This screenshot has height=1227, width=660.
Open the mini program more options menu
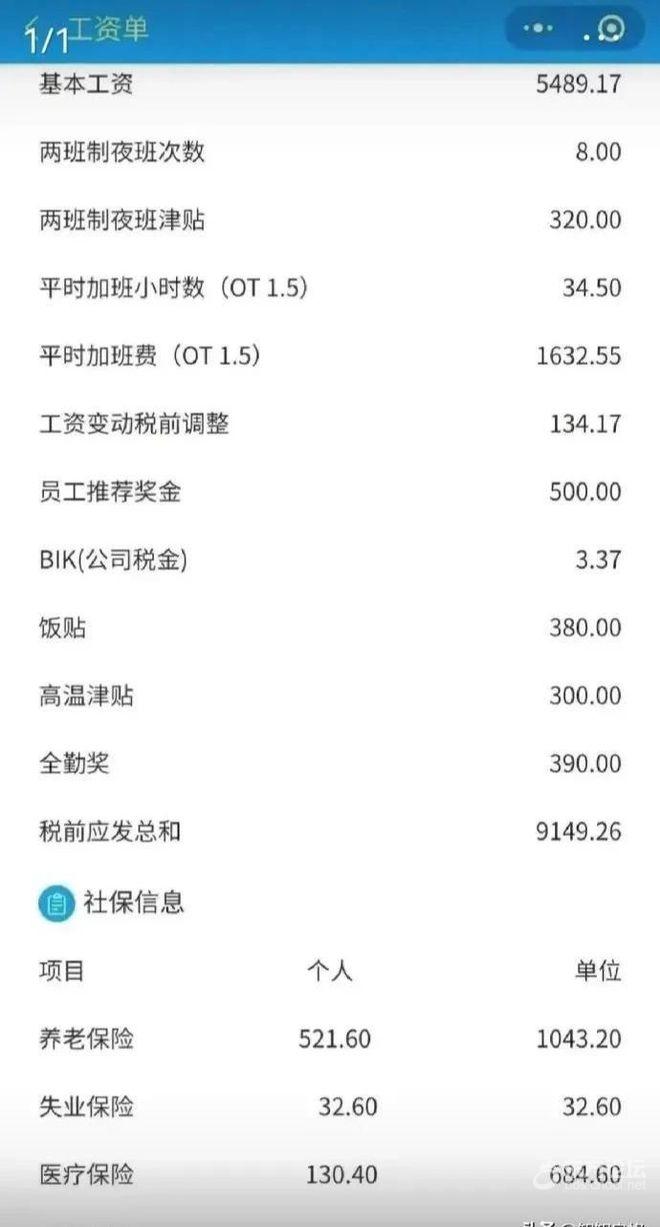(543, 29)
